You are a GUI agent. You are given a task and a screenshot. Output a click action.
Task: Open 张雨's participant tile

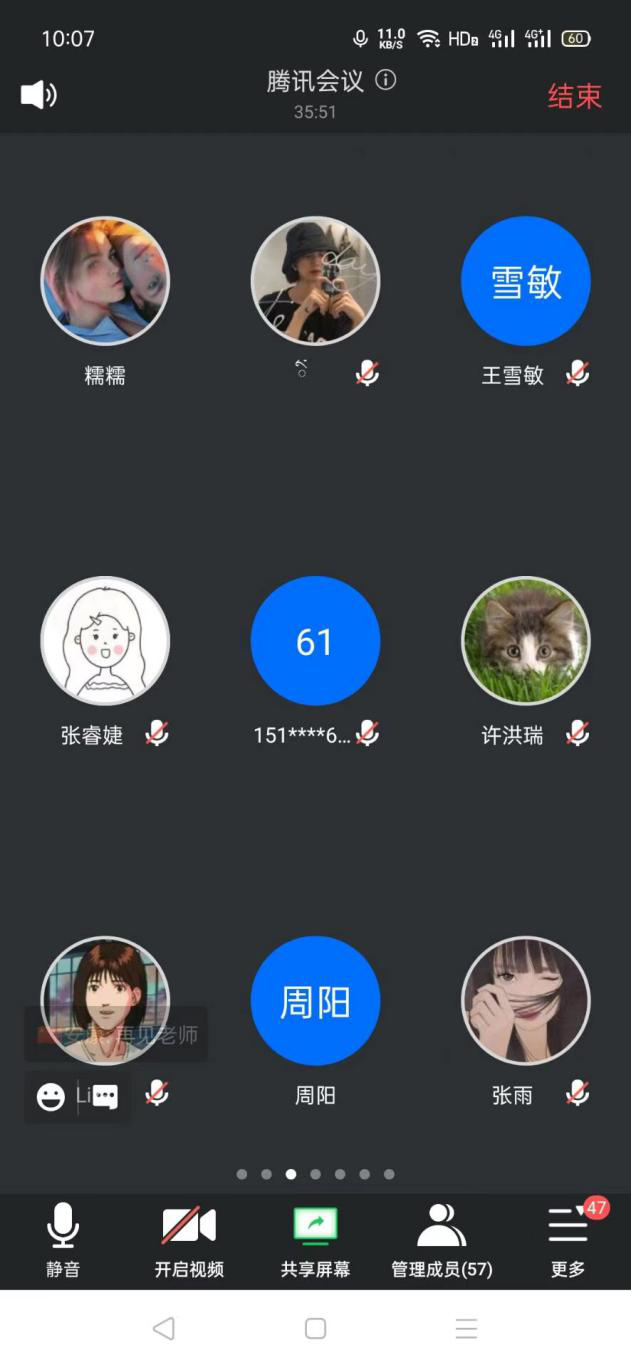pyautogui.click(x=526, y=1001)
